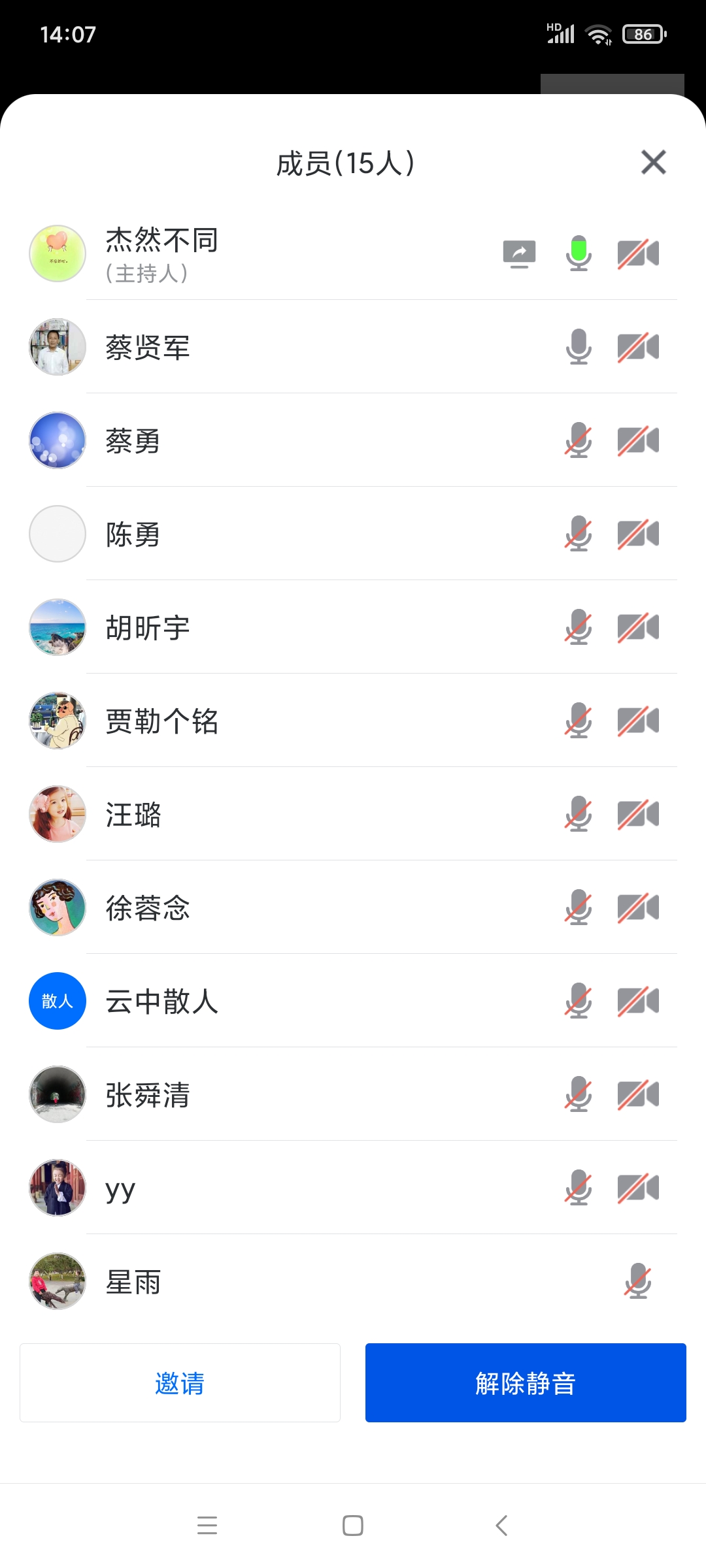Tap 解除静音 to unmute
The width and height of the screenshot is (706, 1568).
tap(526, 1382)
